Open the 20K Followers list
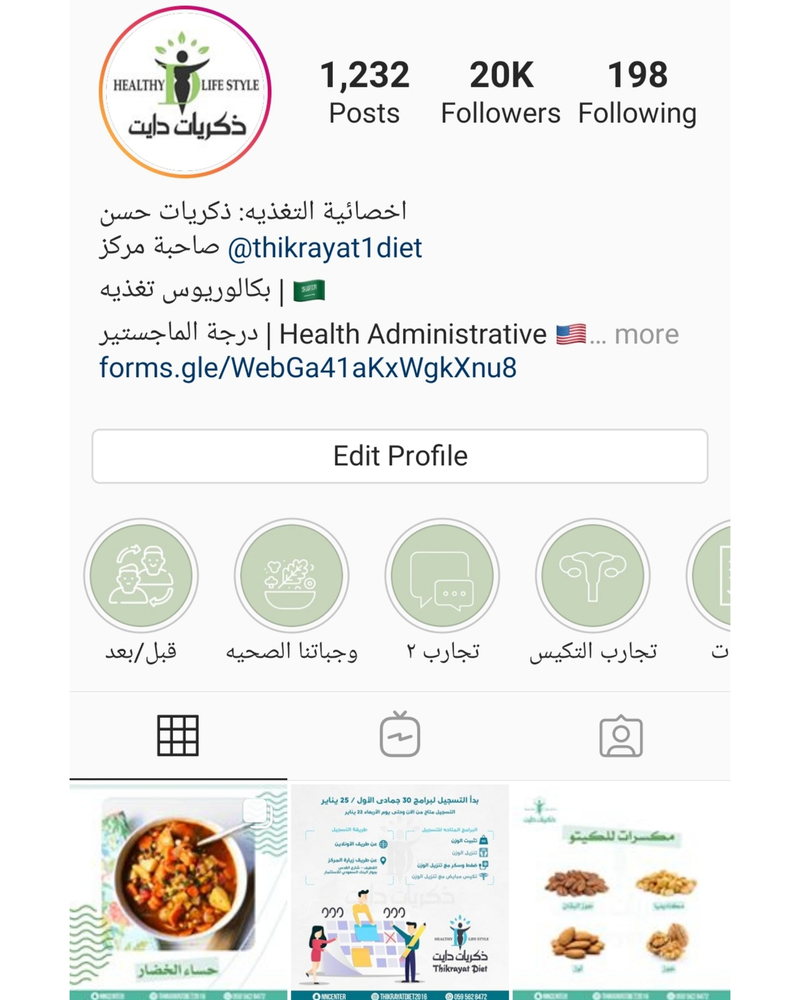Image resolution: width=800 pixels, height=1000 pixels. coord(500,92)
